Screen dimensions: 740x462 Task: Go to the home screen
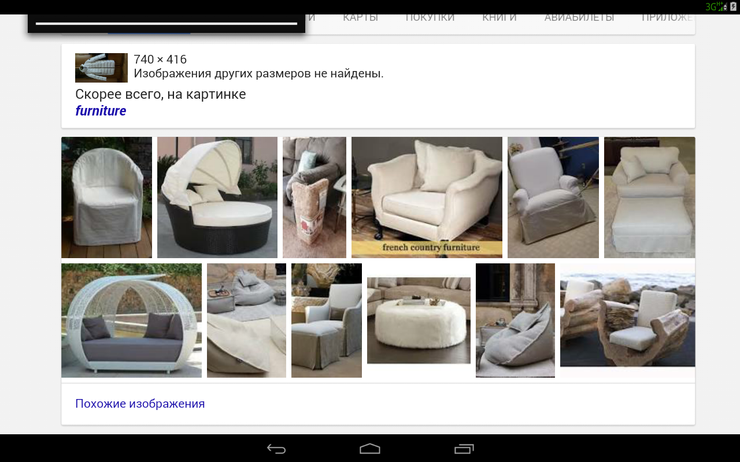pos(370,449)
